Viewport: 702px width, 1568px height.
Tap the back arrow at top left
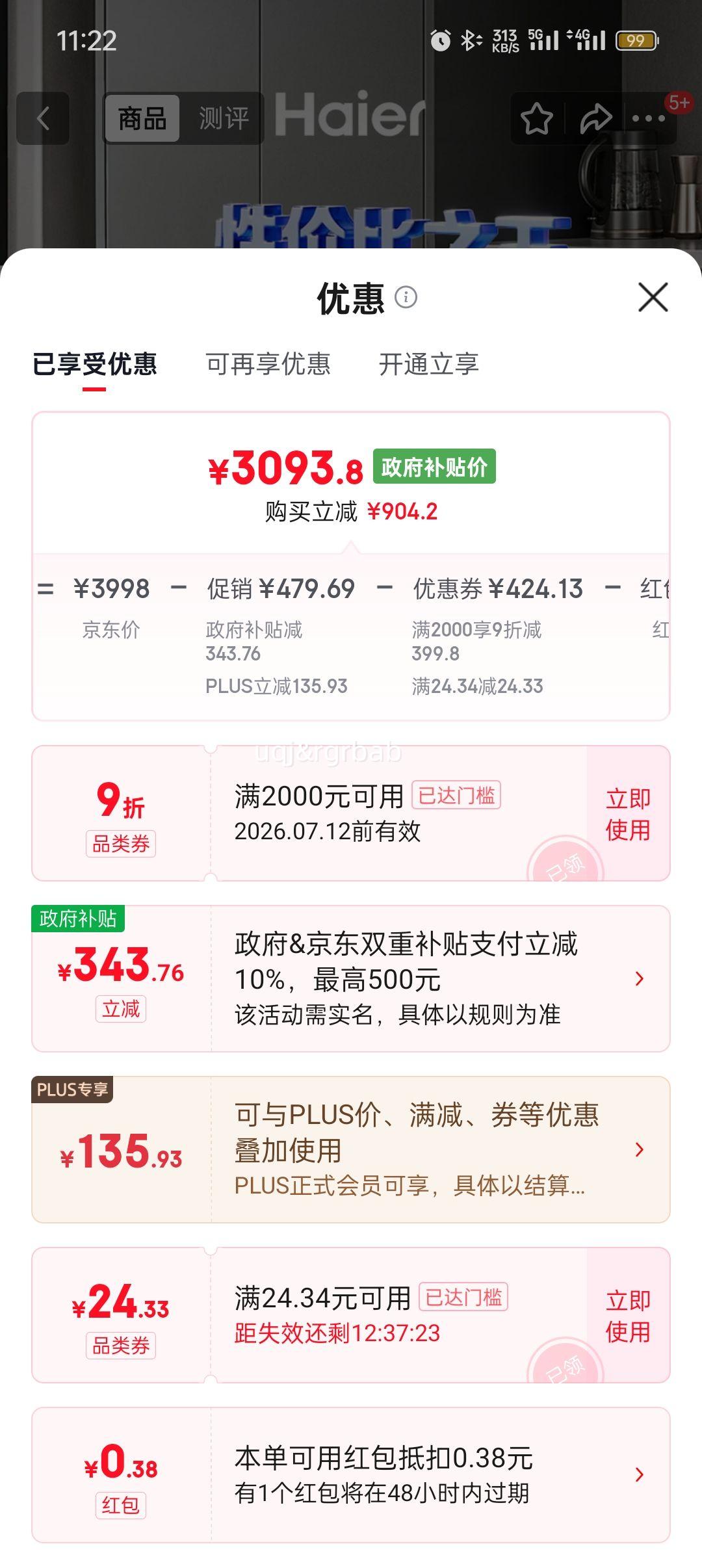coord(43,119)
